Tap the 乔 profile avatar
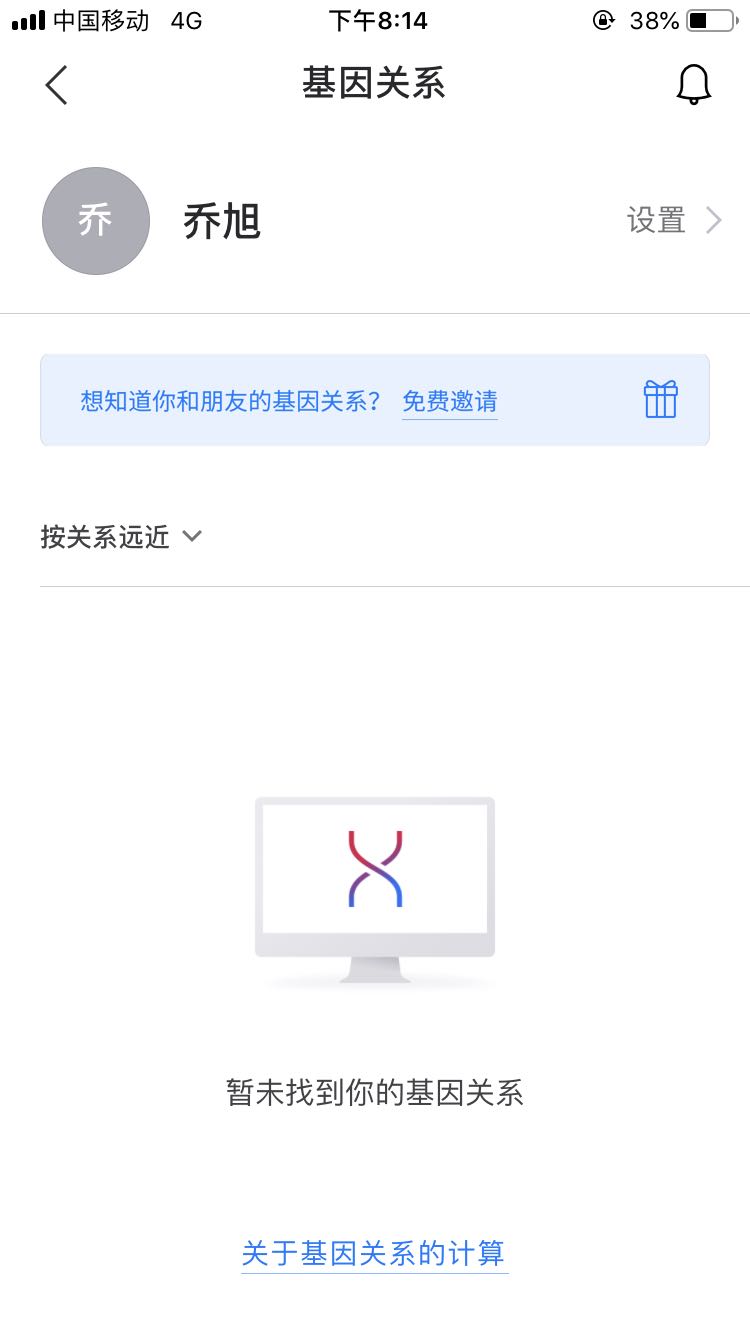 [x=96, y=221]
